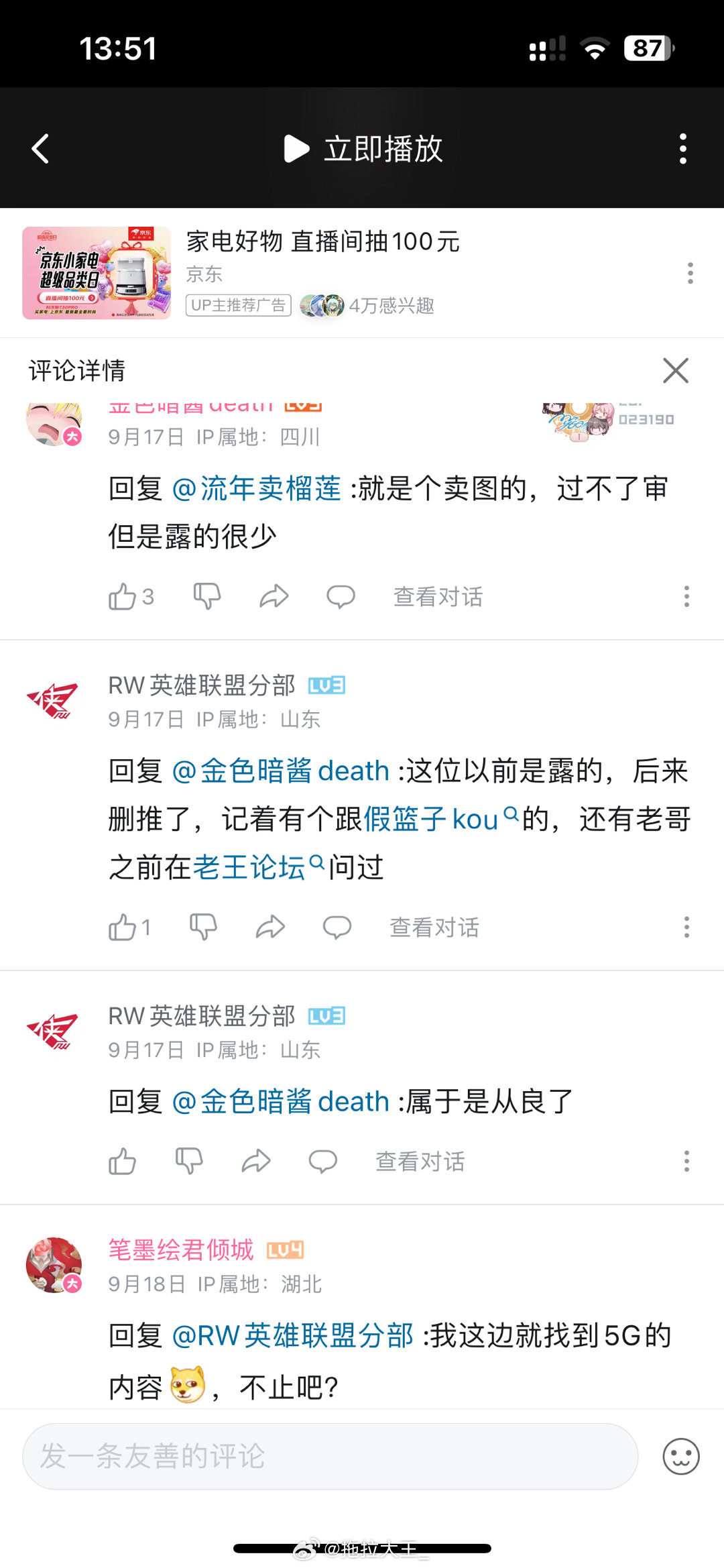Screen dimensions: 724x1568
Task: Open more options for 属于是从良了 comment
Action: click(686, 1161)
